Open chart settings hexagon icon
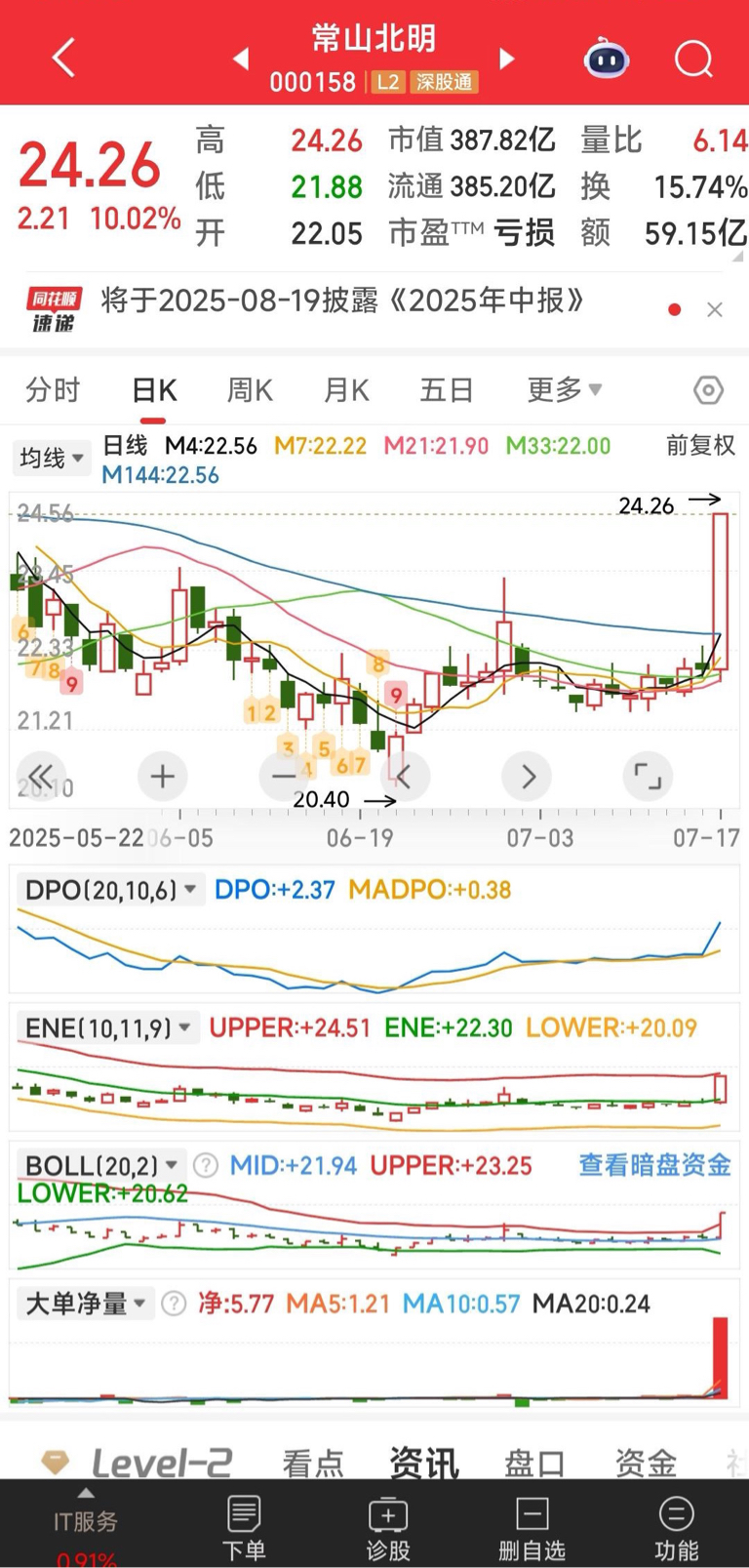The width and height of the screenshot is (749, 1568). pyautogui.click(x=708, y=390)
